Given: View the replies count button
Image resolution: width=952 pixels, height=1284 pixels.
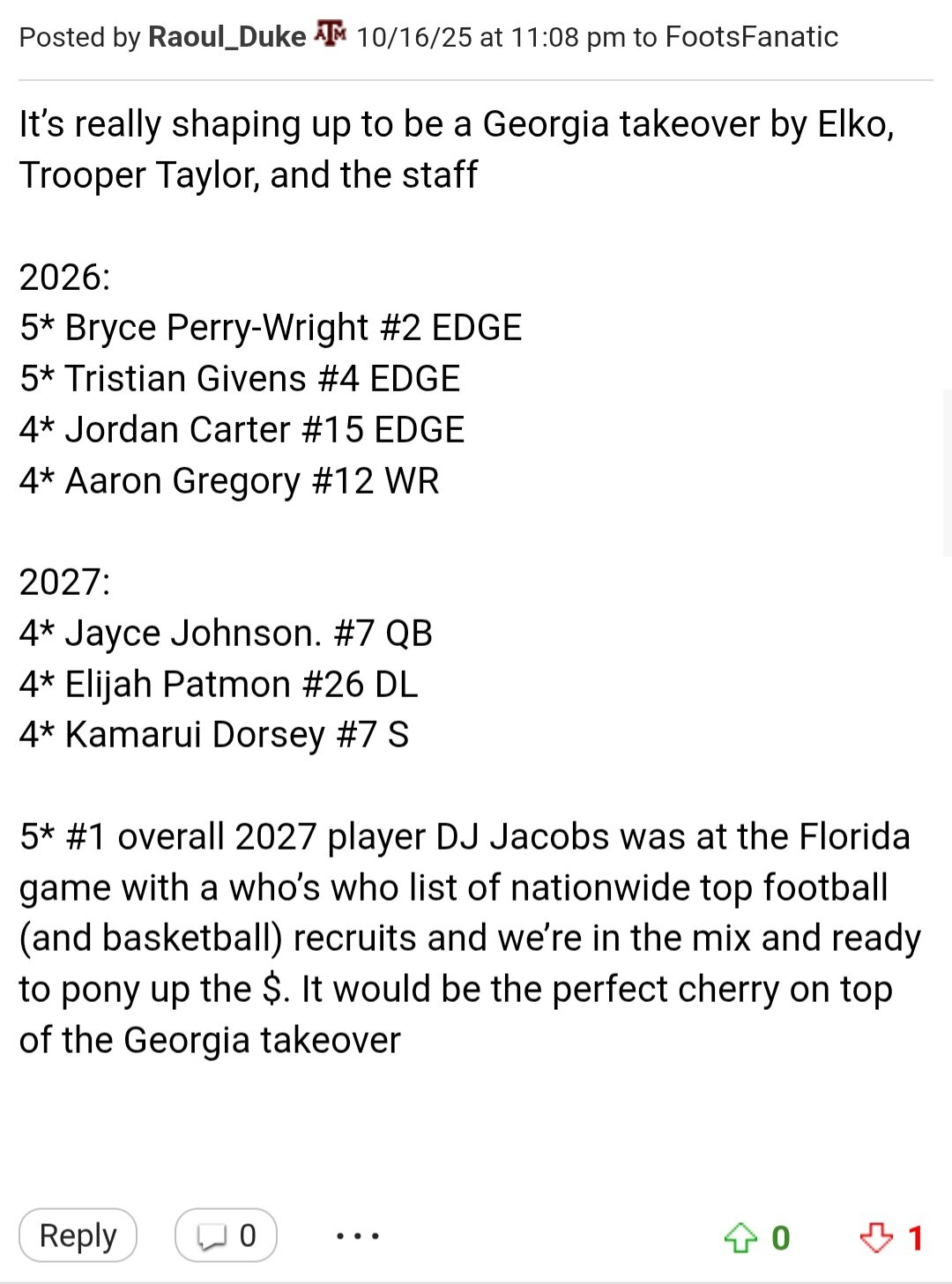Looking at the screenshot, I should tap(226, 1236).
